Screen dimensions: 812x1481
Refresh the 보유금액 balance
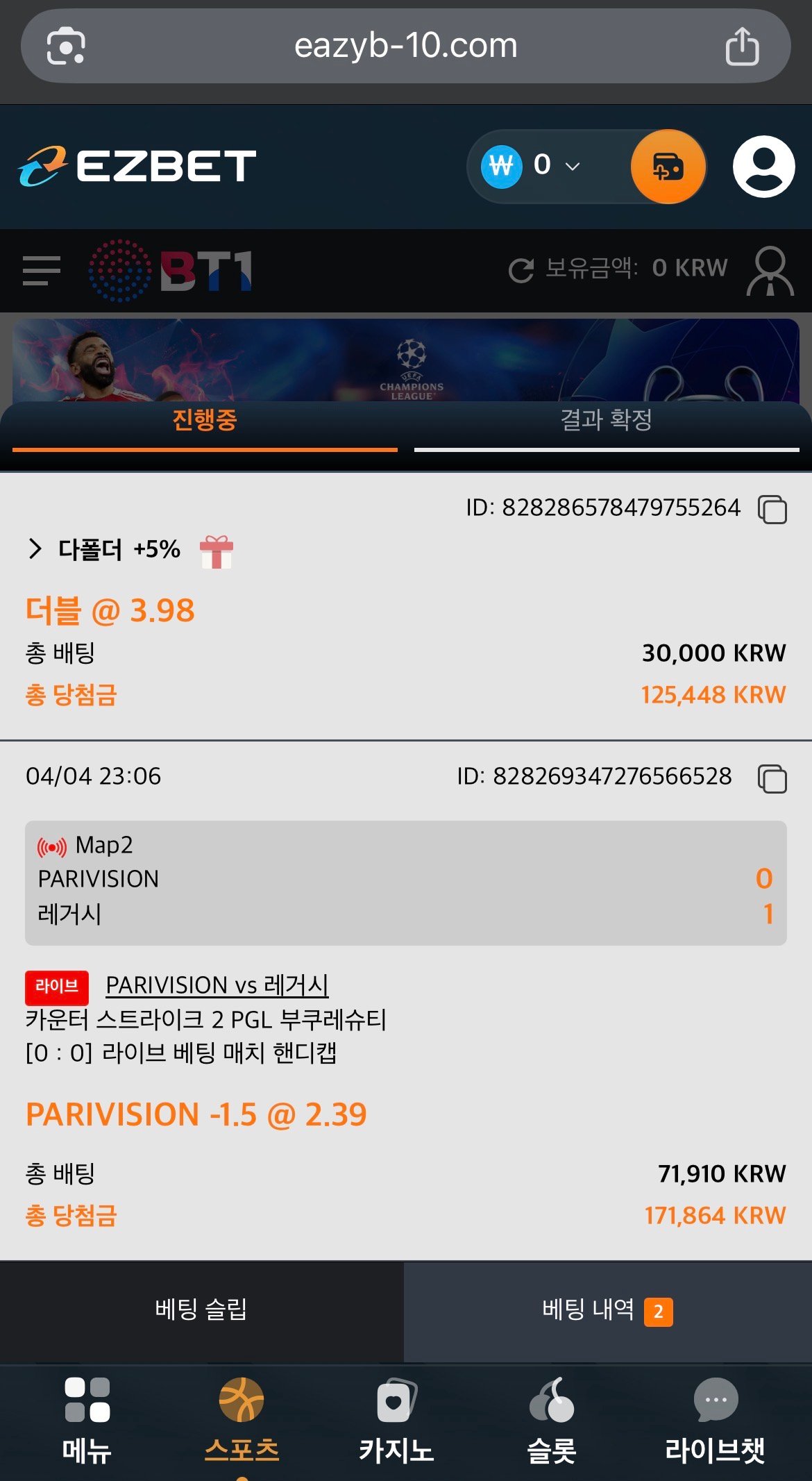pyautogui.click(x=521, y=270)
